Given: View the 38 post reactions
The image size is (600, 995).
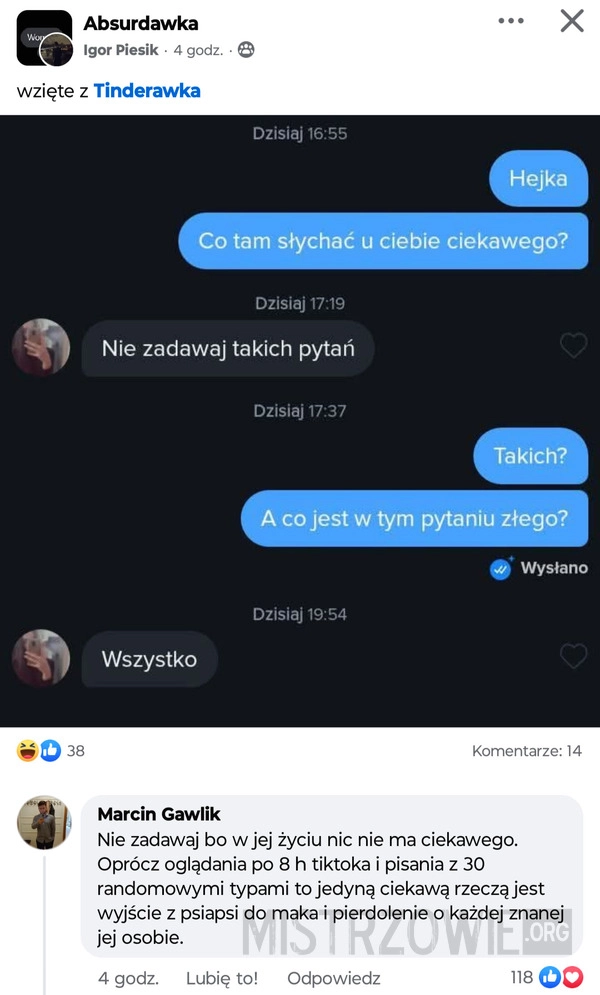Looking at the screenshot, I should point(50,751).
